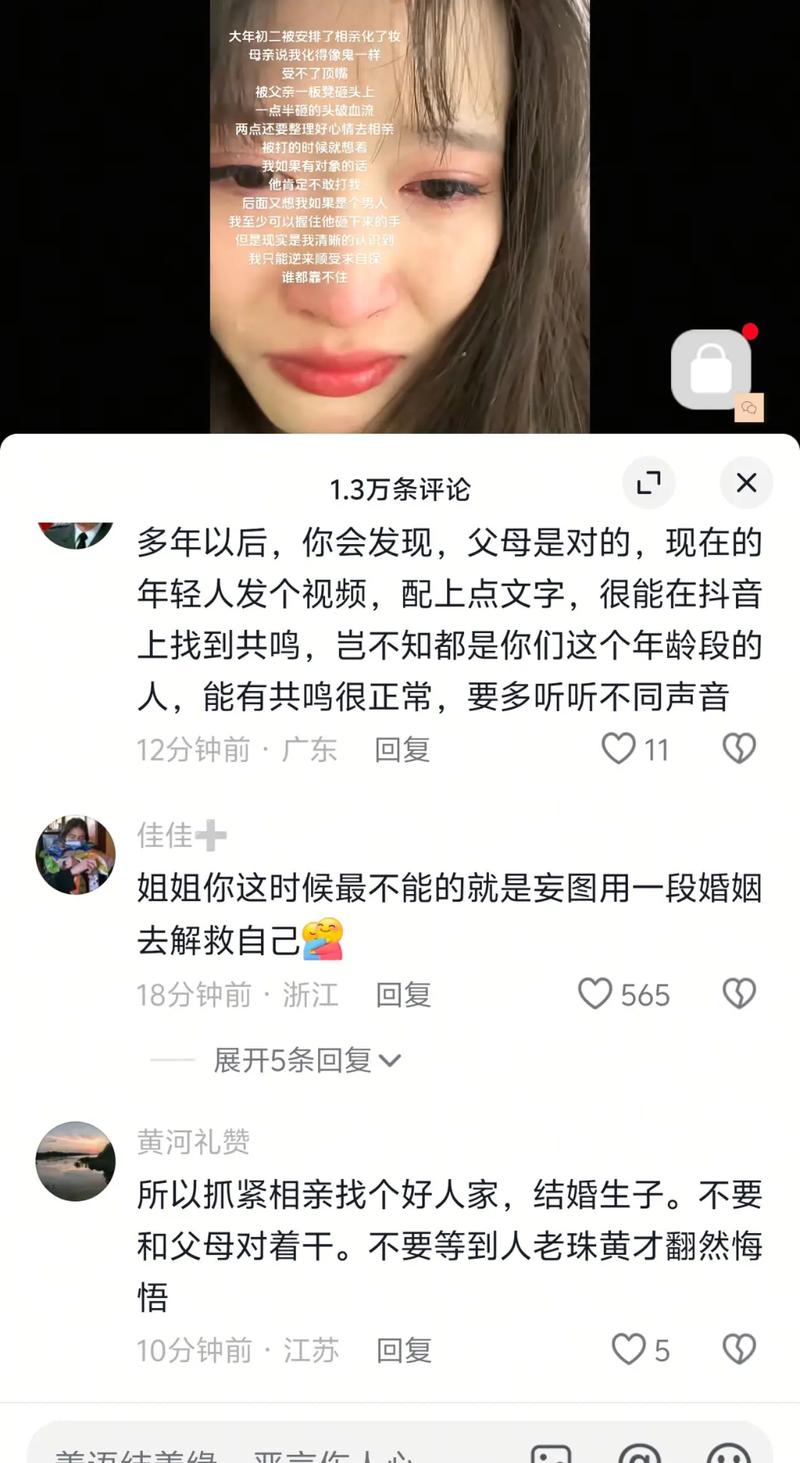Toggle like on 黄河礼赞's comment showing 5

click(x=630, y=1349)
